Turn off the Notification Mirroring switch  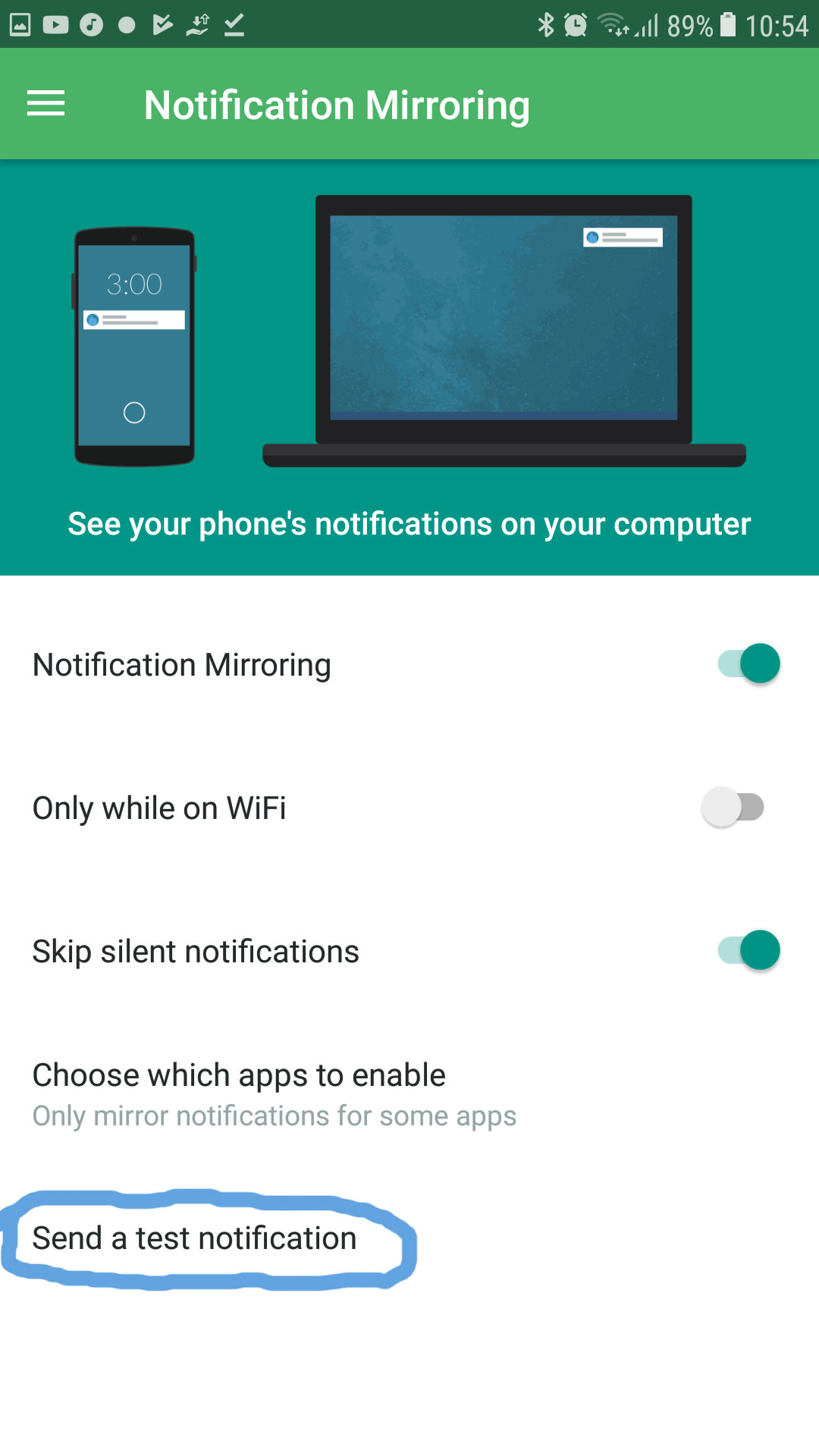[x=748, y=664]
